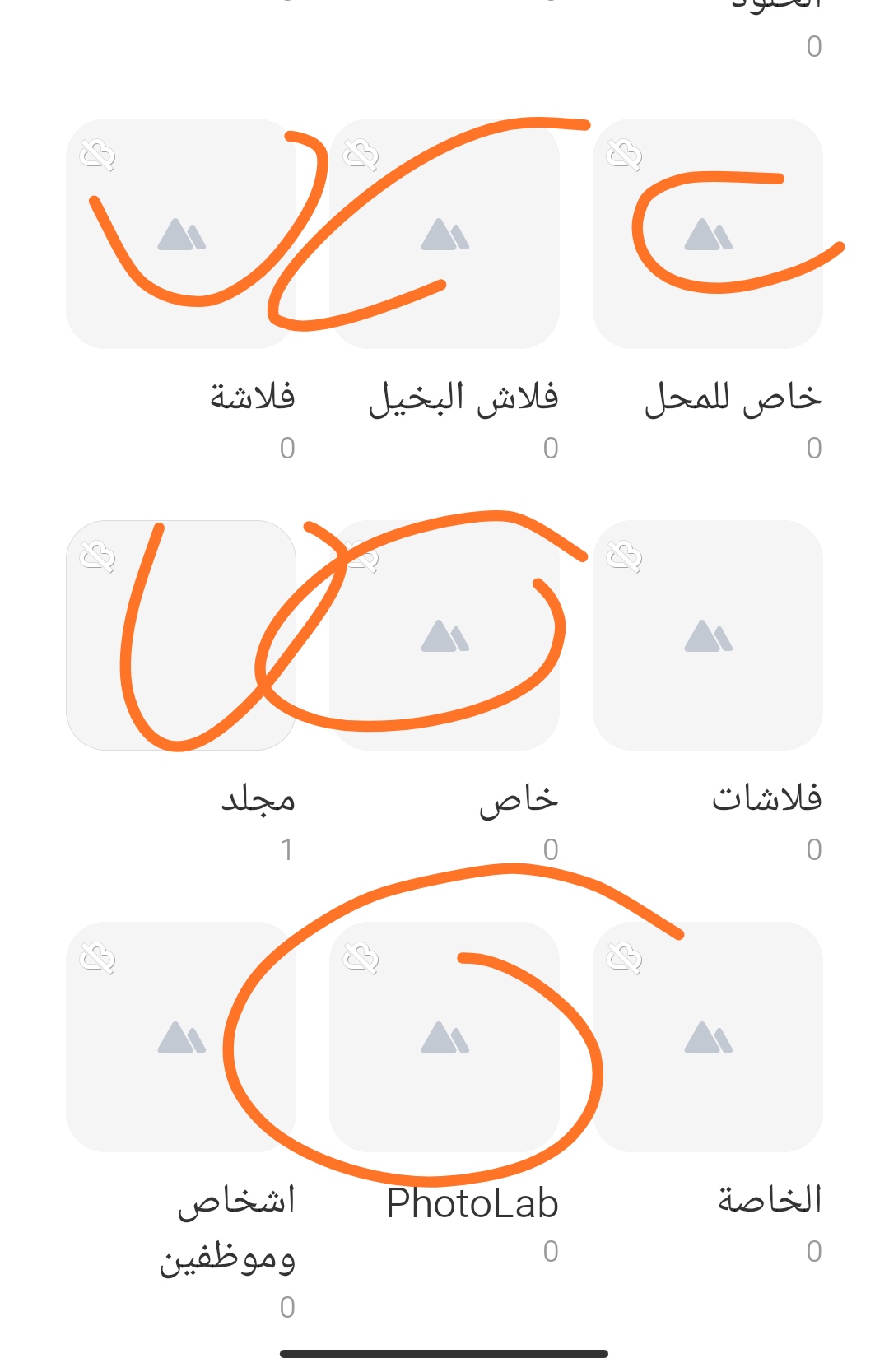Open the اشخاص وموظفين album
889x1372 pixels.
[x=181, y=1037]
